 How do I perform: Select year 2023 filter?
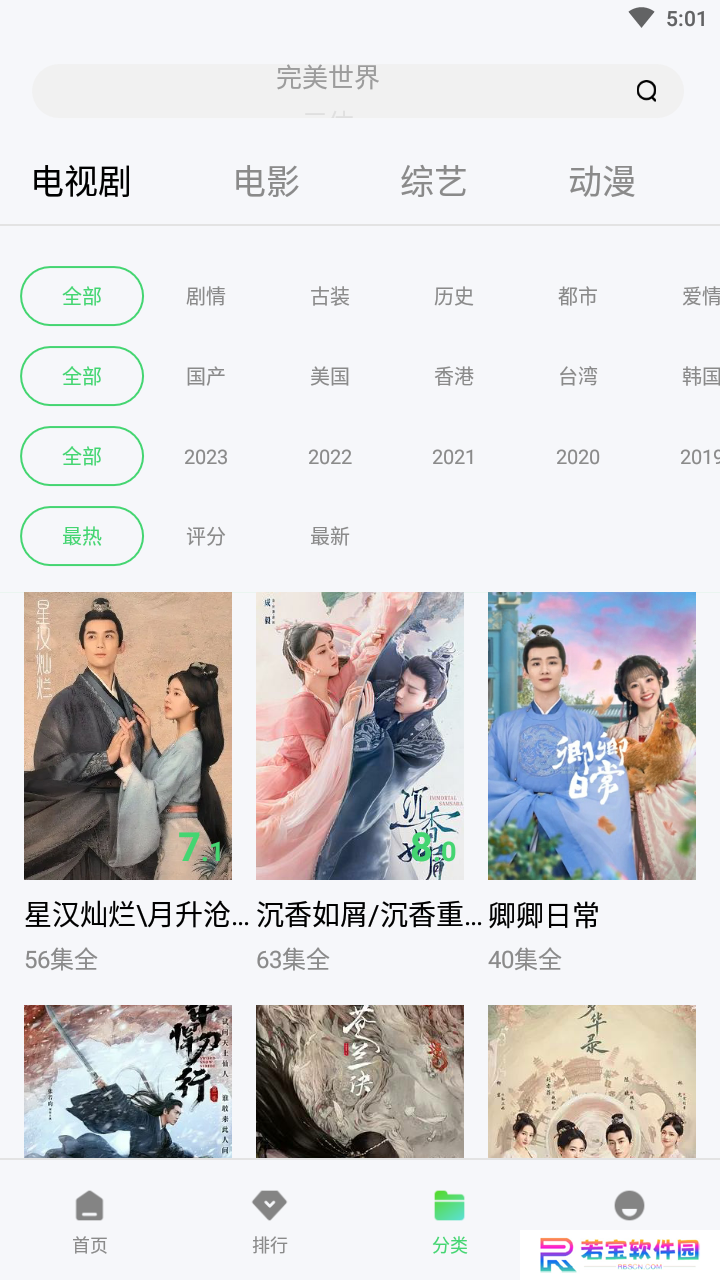[x=206, y=457]
